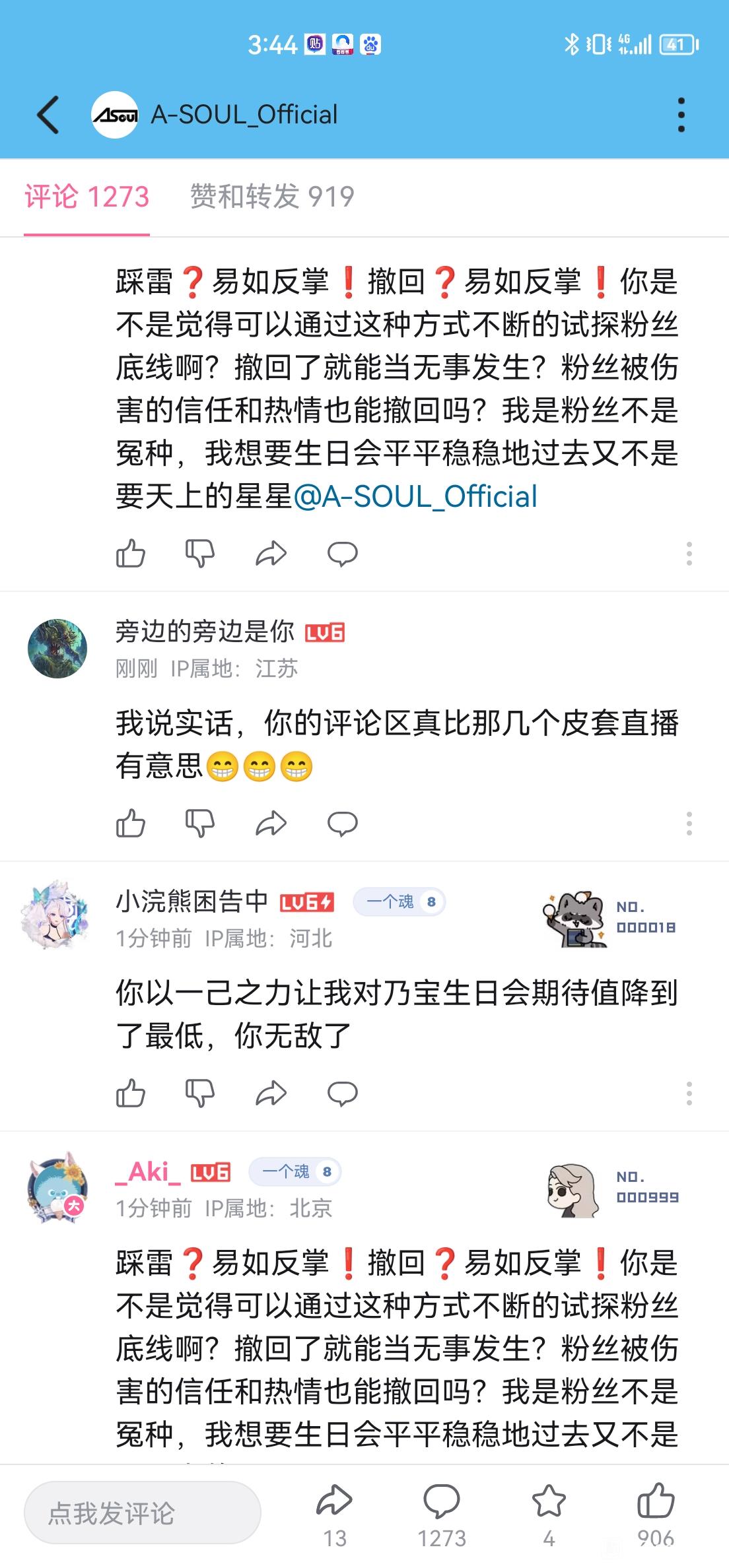Open more options on 小浣熊困告中's comment
The height and width of the screenshot is (1568, 729).
[x=689, y=1094]
